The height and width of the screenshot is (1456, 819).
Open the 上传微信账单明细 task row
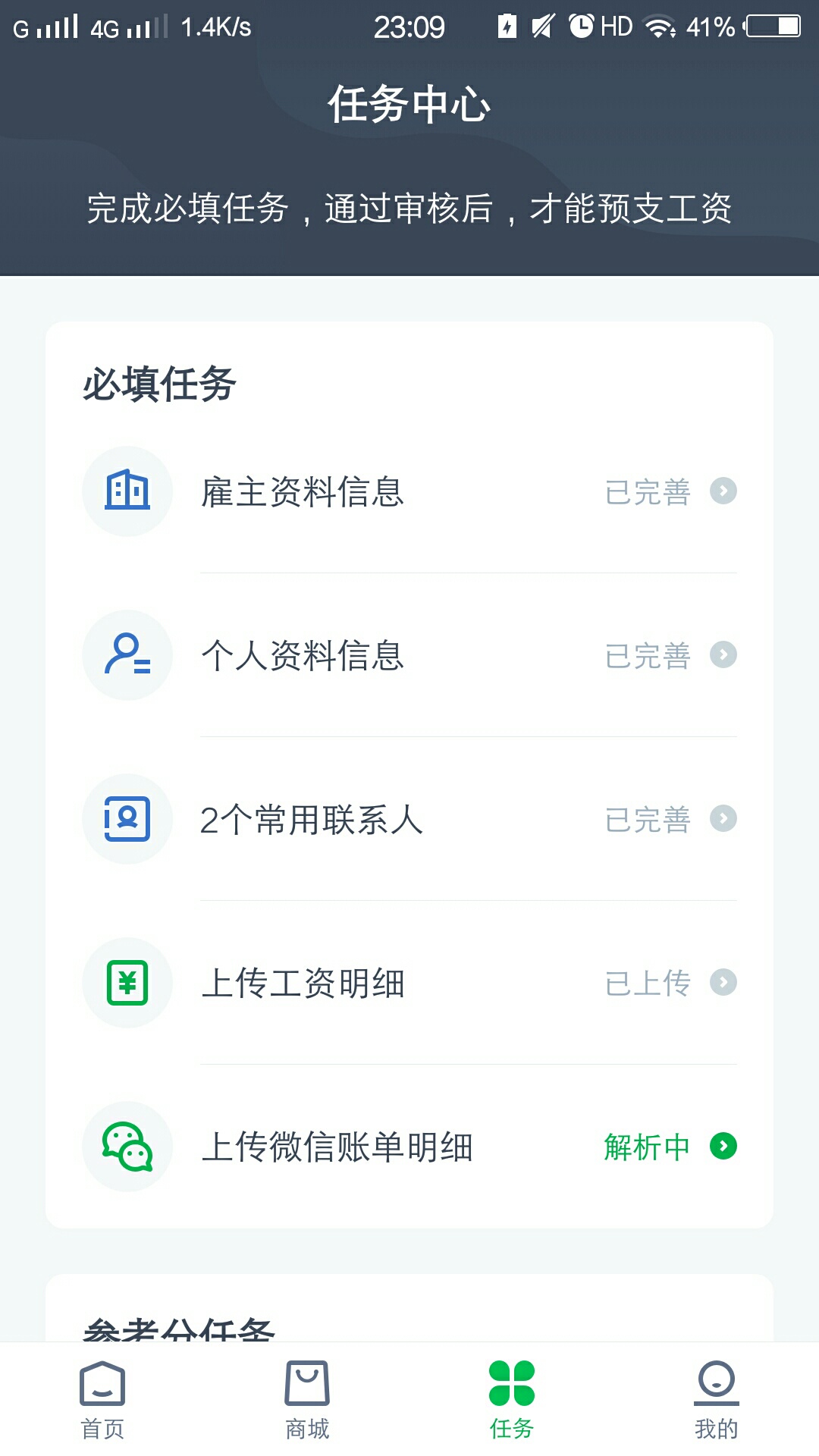(x=409, y=1147)
